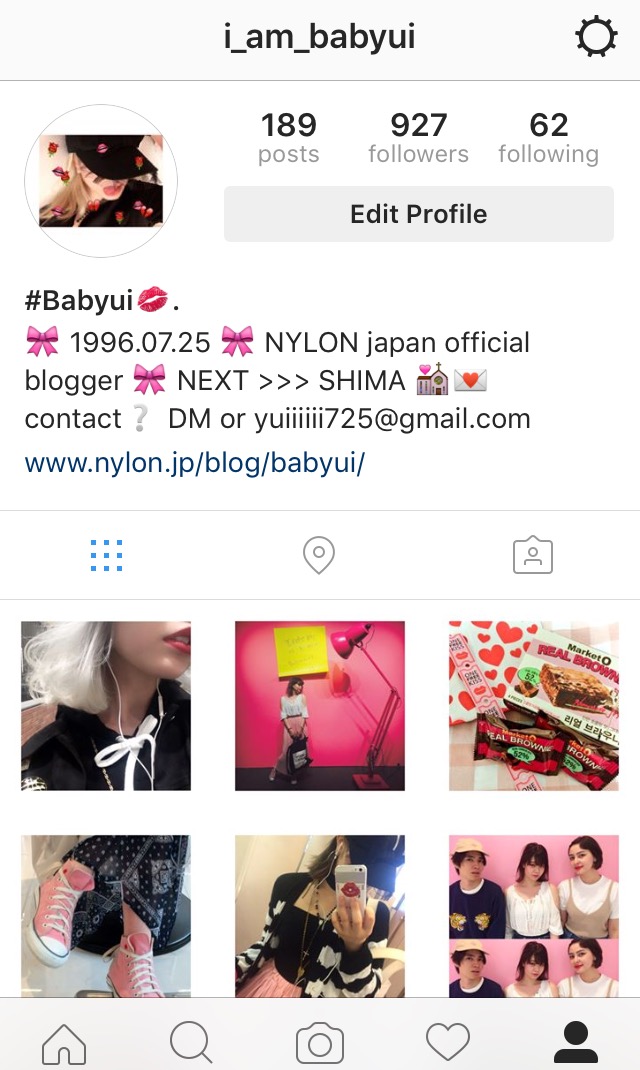640x1070 pixels.
Task: Select the profile tab in bottom bar
Action: 575,1044
